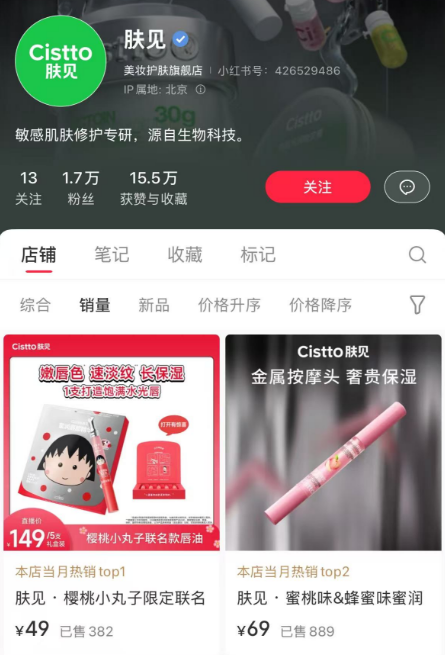The image size is (445, 655).
Task: Open the 蜜桃味&蜂蜜味蜜润 product card
Action: [x=333, y=494]
